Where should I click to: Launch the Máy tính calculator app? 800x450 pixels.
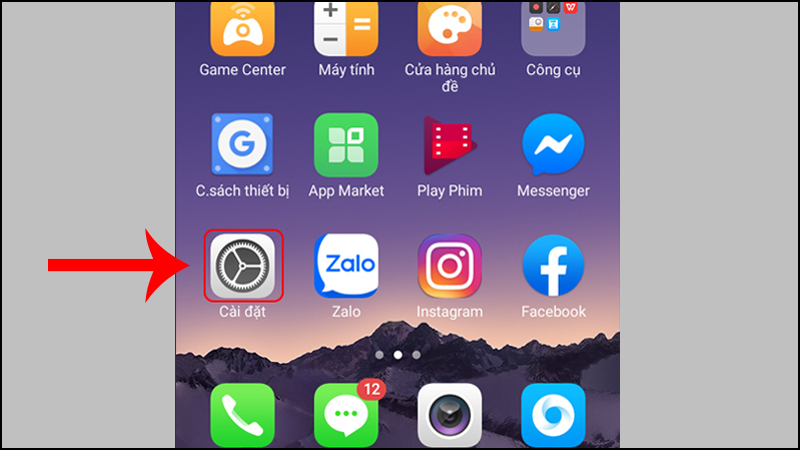[346, 28]
